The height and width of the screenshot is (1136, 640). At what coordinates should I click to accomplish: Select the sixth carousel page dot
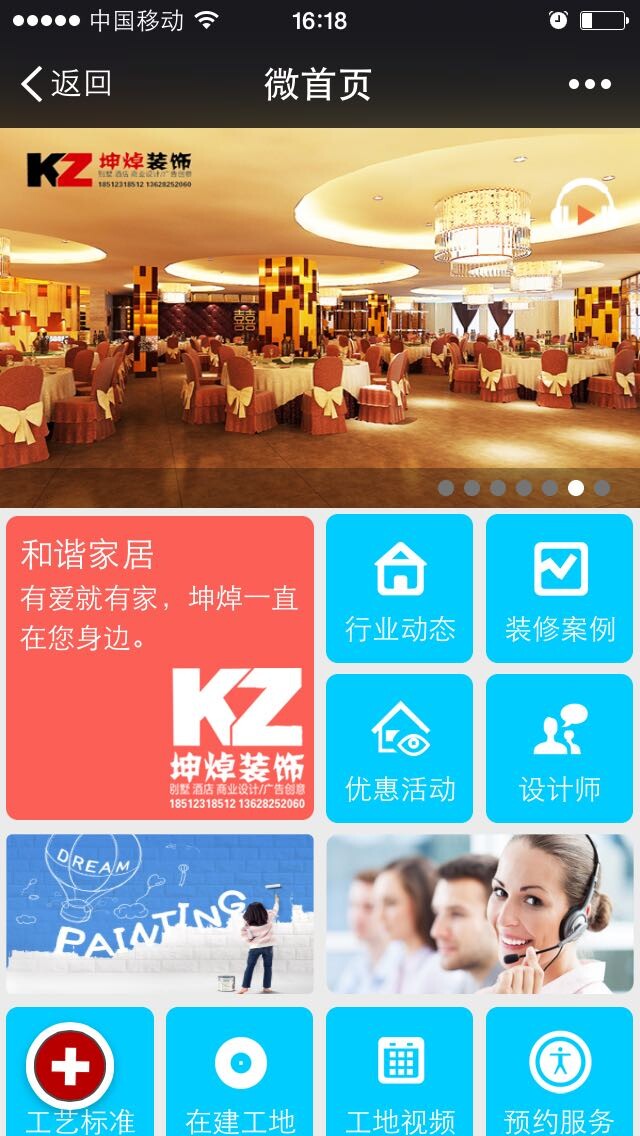pos(576,488)
